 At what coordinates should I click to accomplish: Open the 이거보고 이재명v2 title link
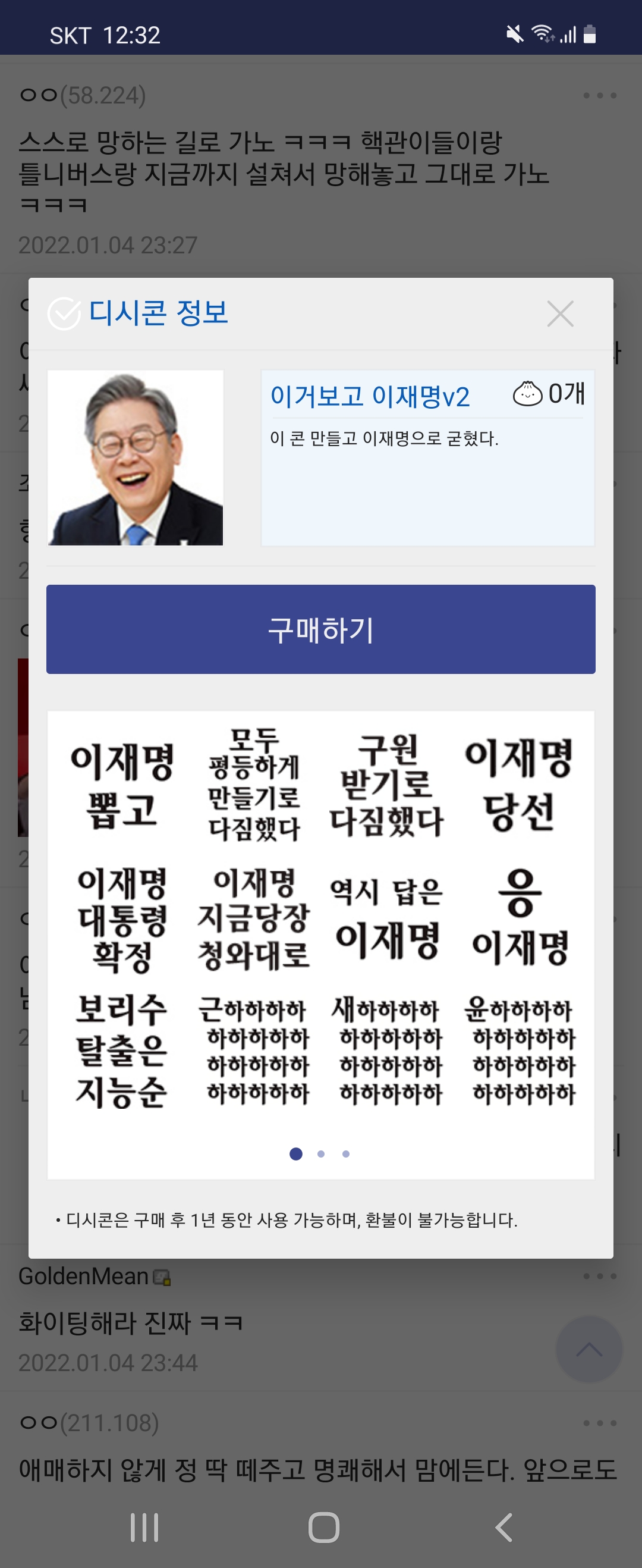click(370, 397)
